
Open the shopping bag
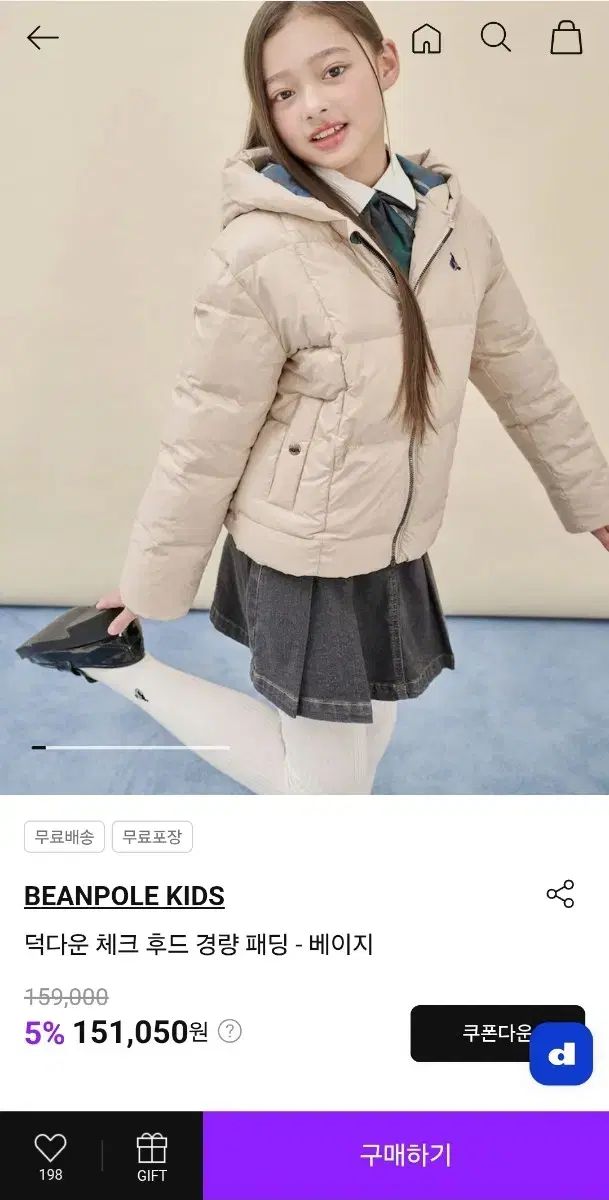point(566,39)
